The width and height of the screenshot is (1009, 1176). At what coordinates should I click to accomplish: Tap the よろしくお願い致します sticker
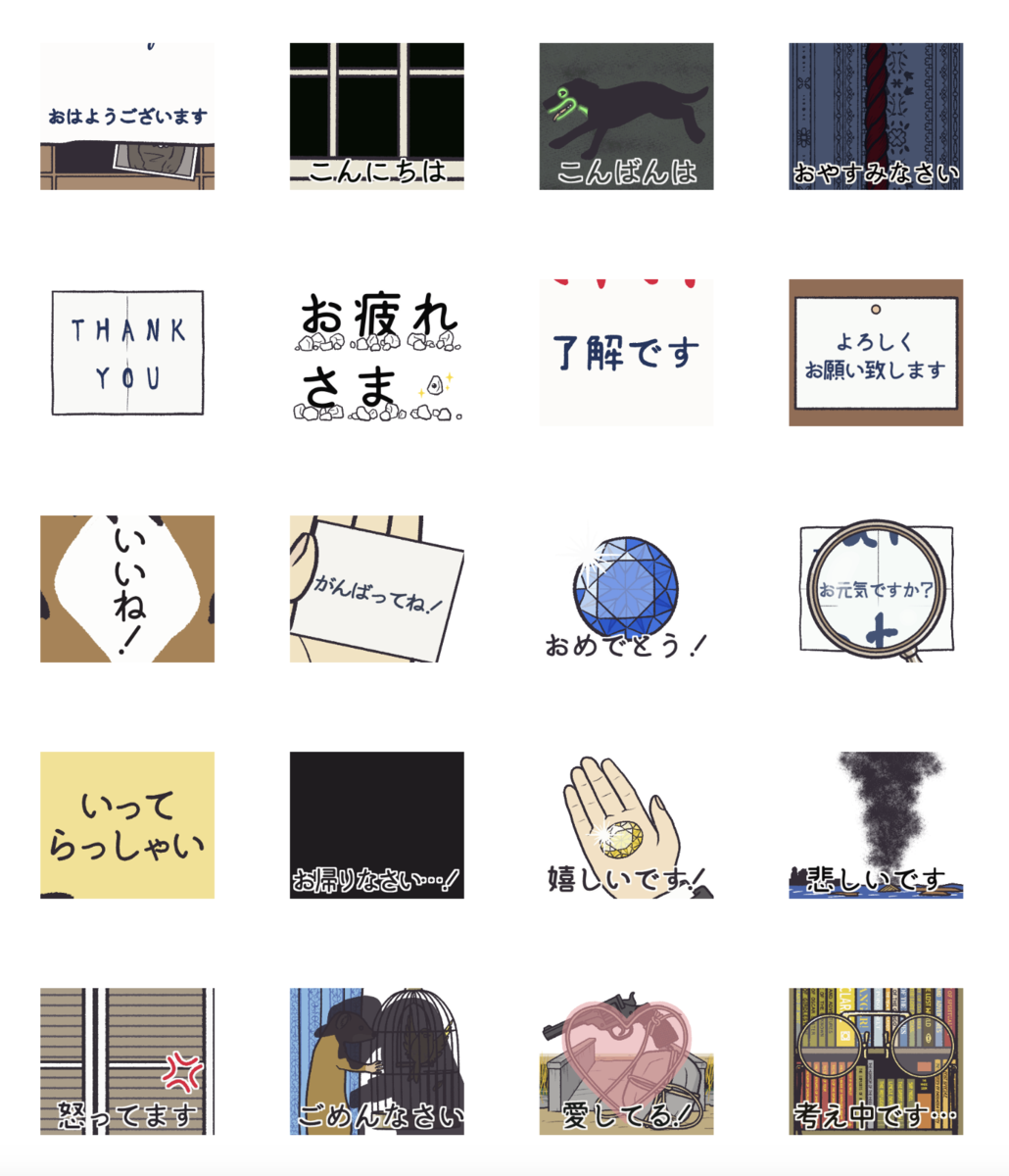click(876, 353)
